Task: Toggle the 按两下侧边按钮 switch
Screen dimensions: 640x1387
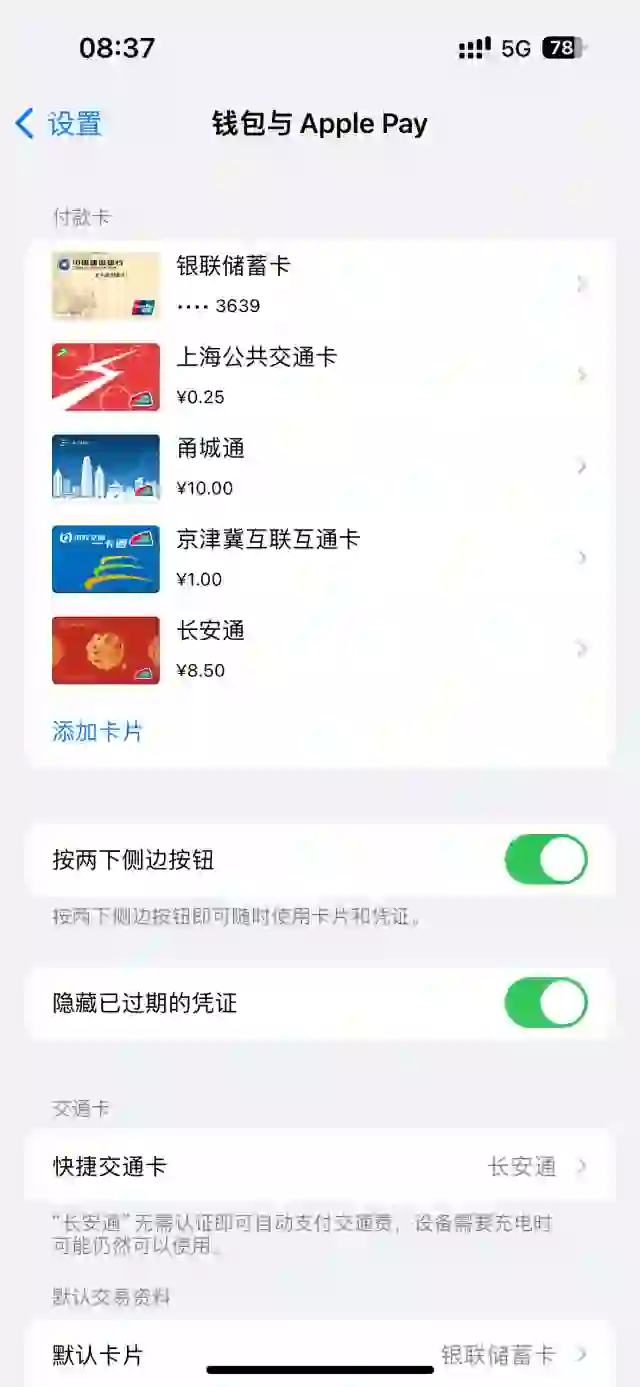Action: [x=546, y=860]
